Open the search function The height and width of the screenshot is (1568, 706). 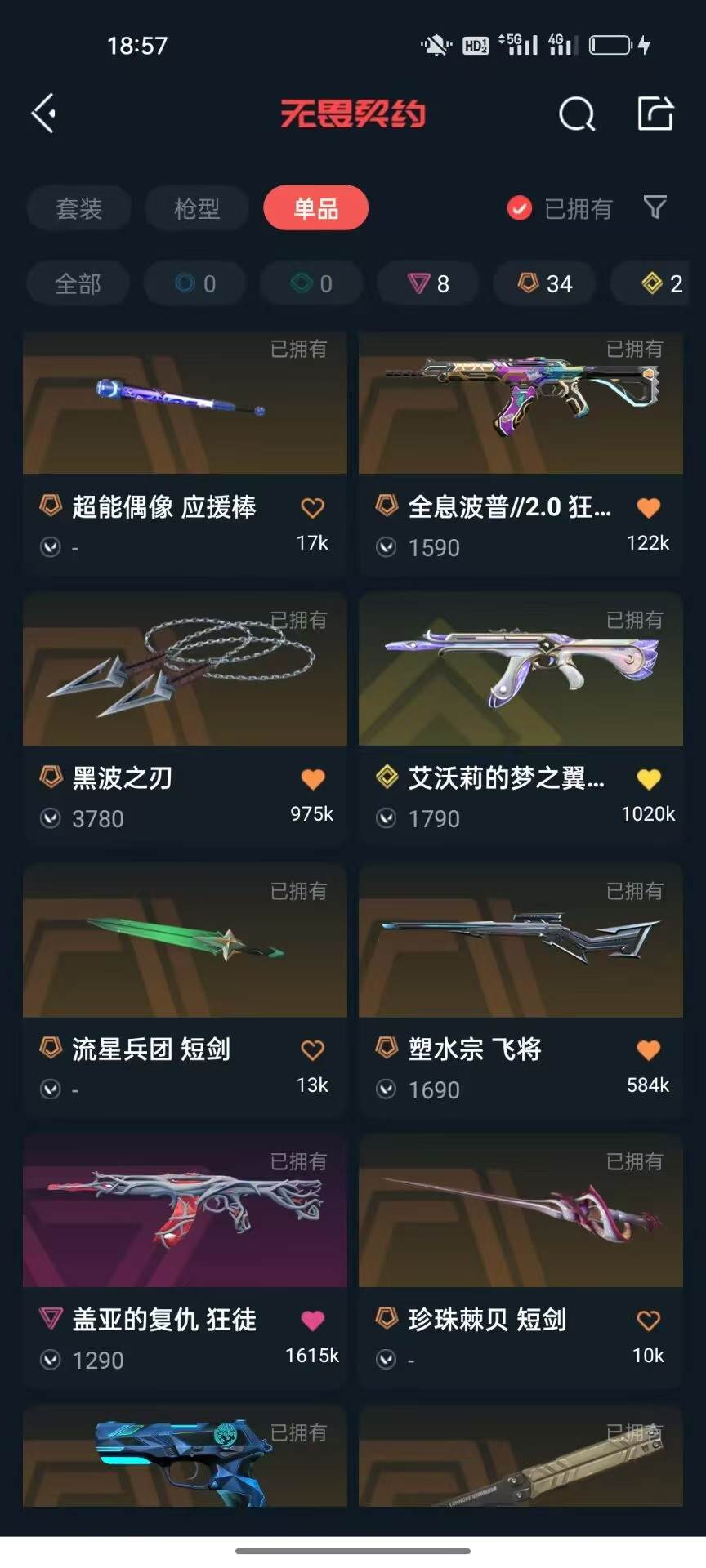578,114
